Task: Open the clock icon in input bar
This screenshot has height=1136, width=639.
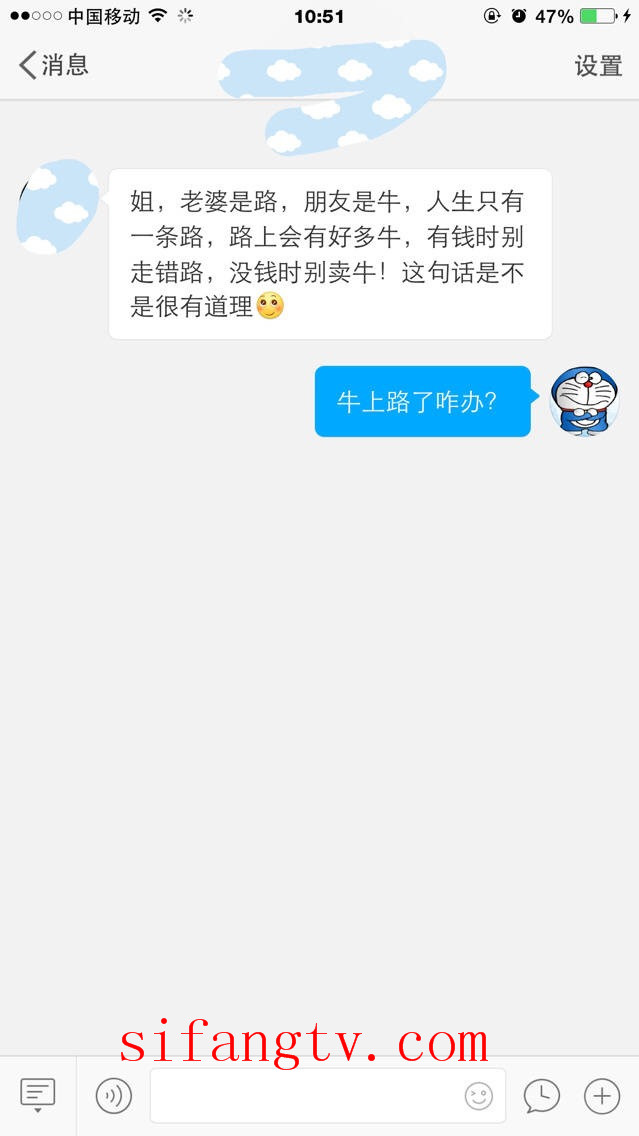Action: click(542, 1096)
